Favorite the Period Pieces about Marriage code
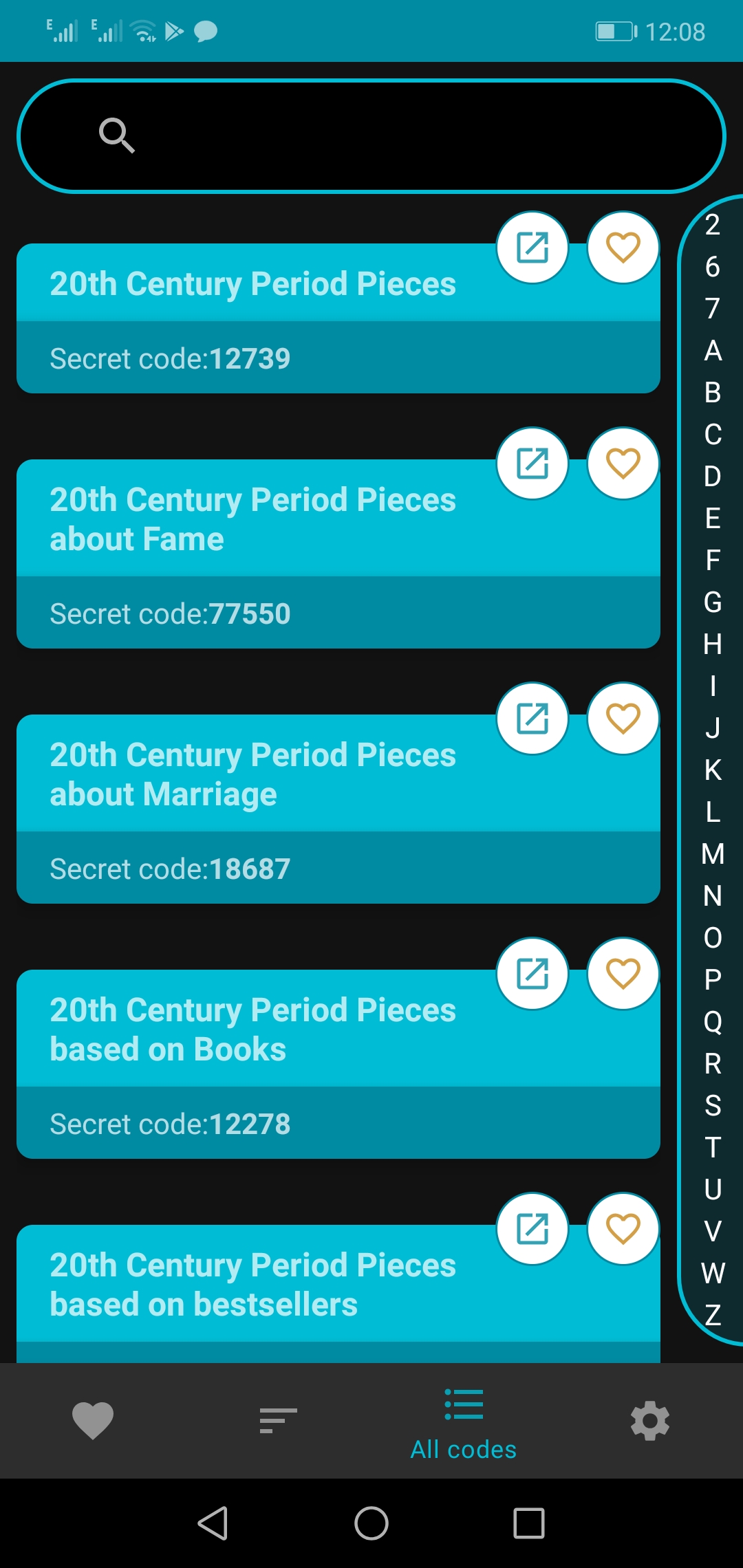The image size is (743, 1568). pyautogui.click(x=623, y=719)
